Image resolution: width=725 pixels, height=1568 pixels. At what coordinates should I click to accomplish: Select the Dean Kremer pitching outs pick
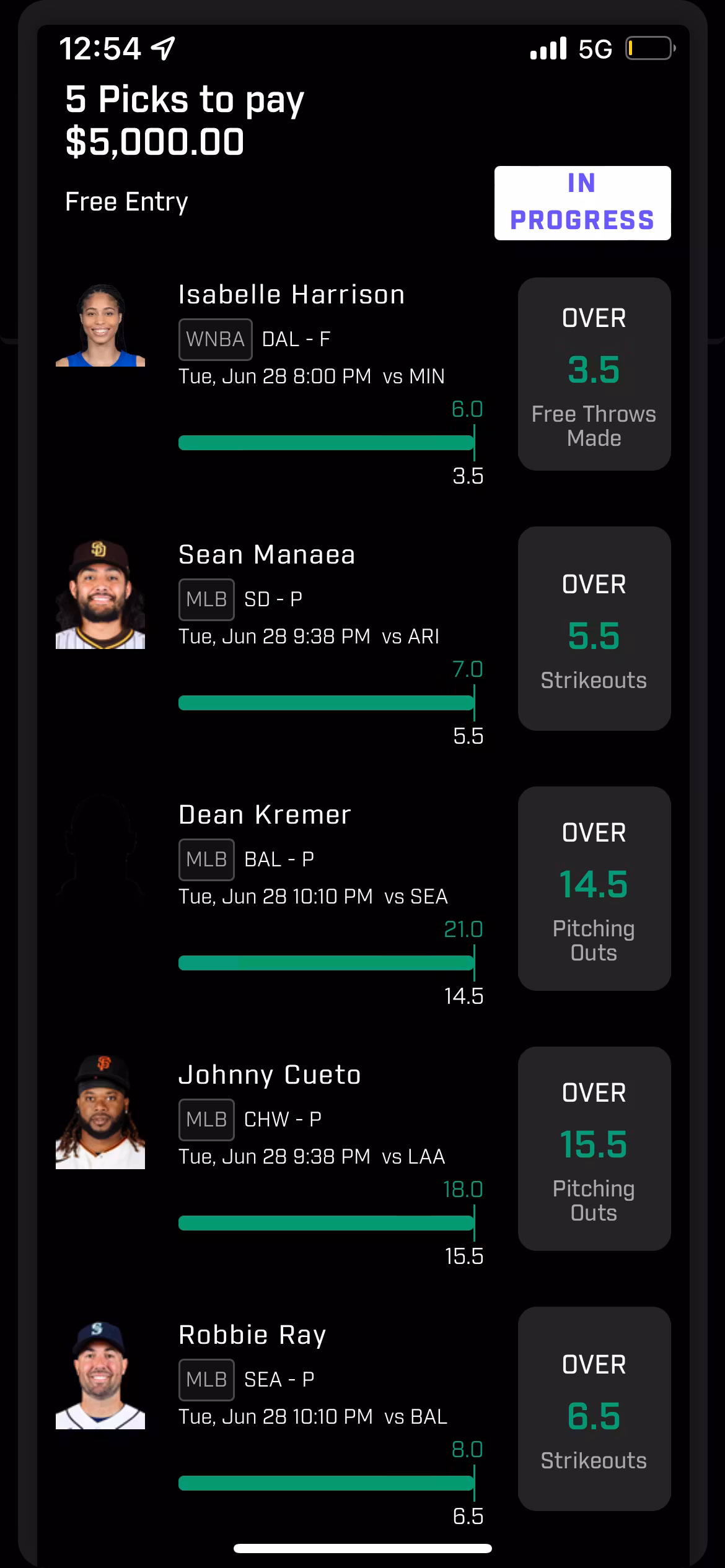point(594,888)
